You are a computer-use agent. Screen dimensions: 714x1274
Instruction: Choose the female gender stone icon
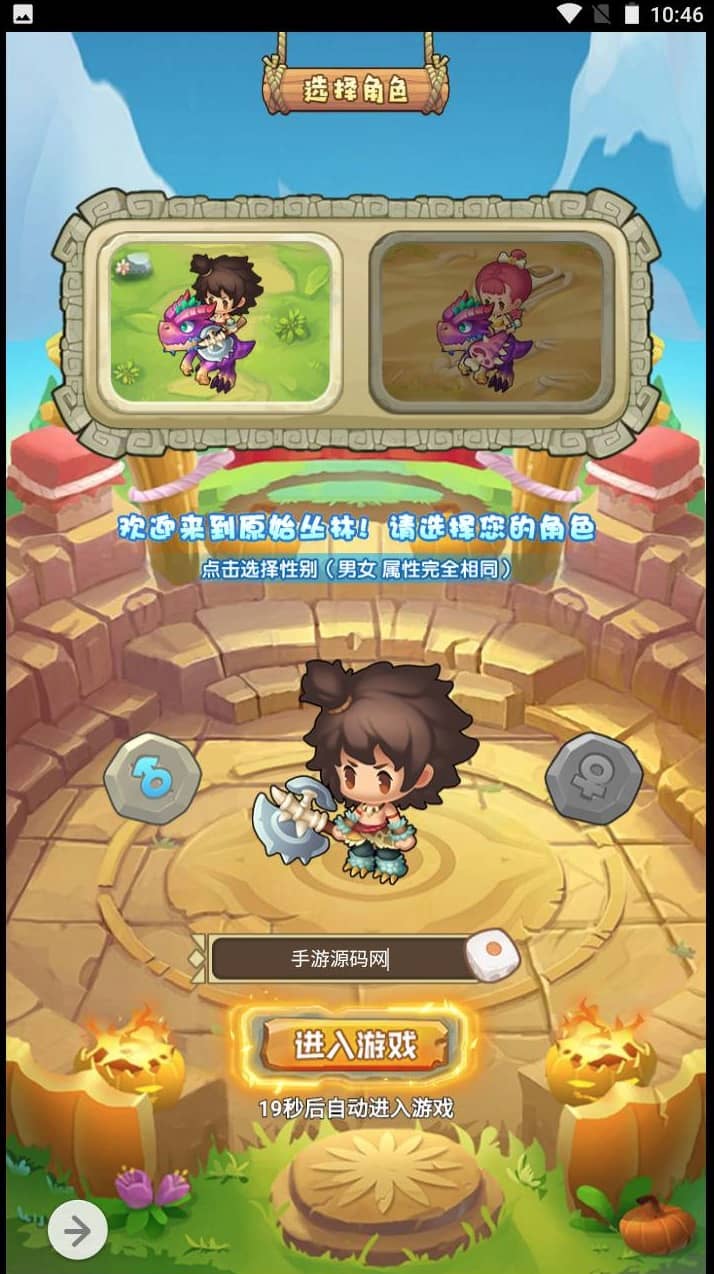593,779
